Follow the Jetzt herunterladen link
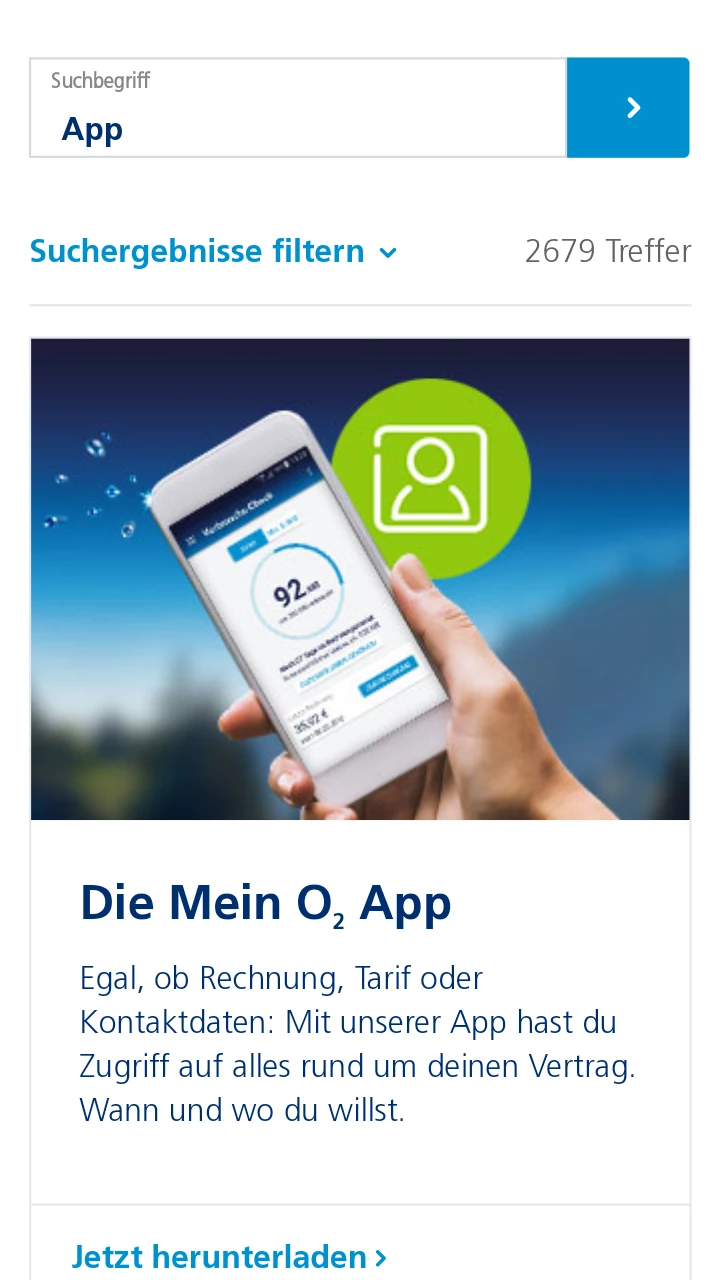This screenshot has height=1280, width=720. click(x=228, y=1256)
